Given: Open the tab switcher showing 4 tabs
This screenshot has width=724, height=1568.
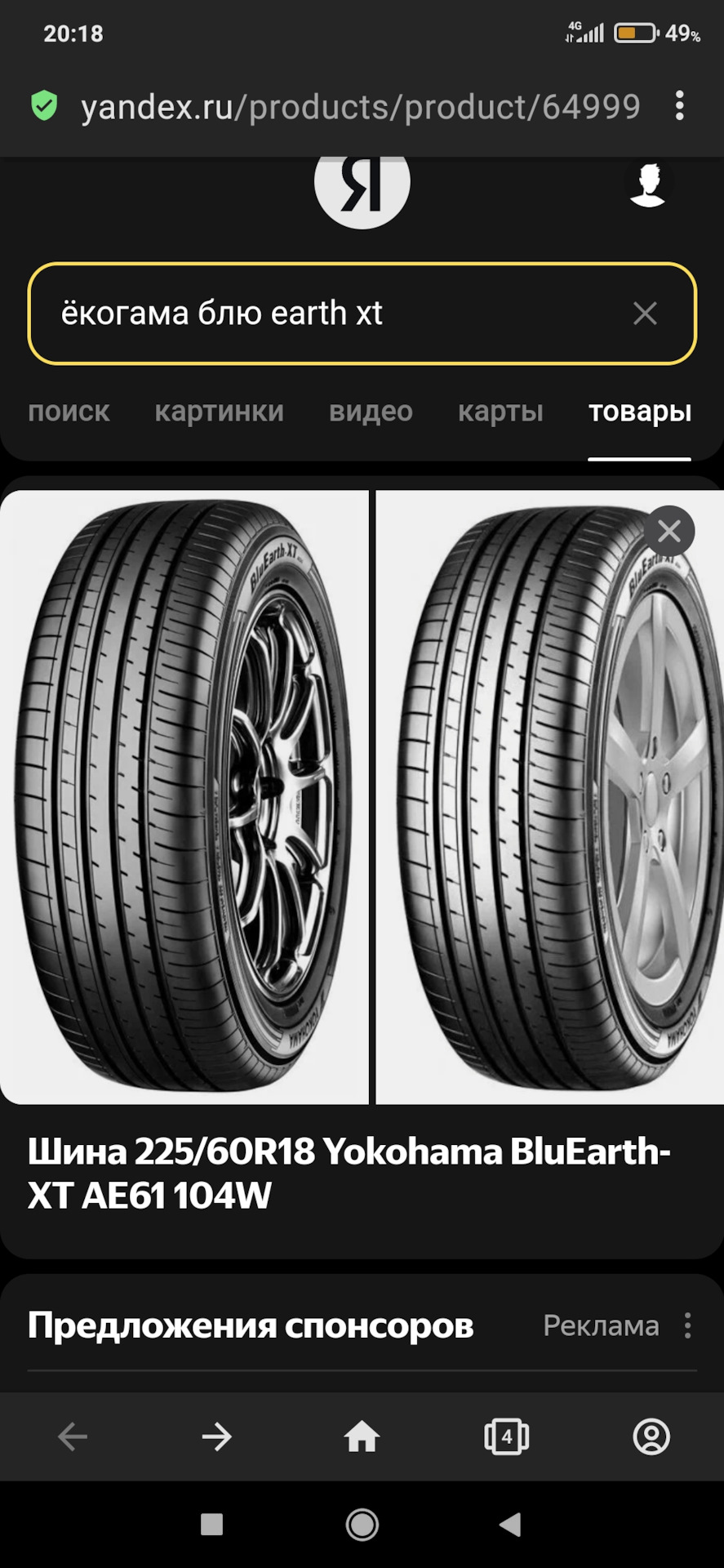Looking at the screenshot, I should [507, 1437].
